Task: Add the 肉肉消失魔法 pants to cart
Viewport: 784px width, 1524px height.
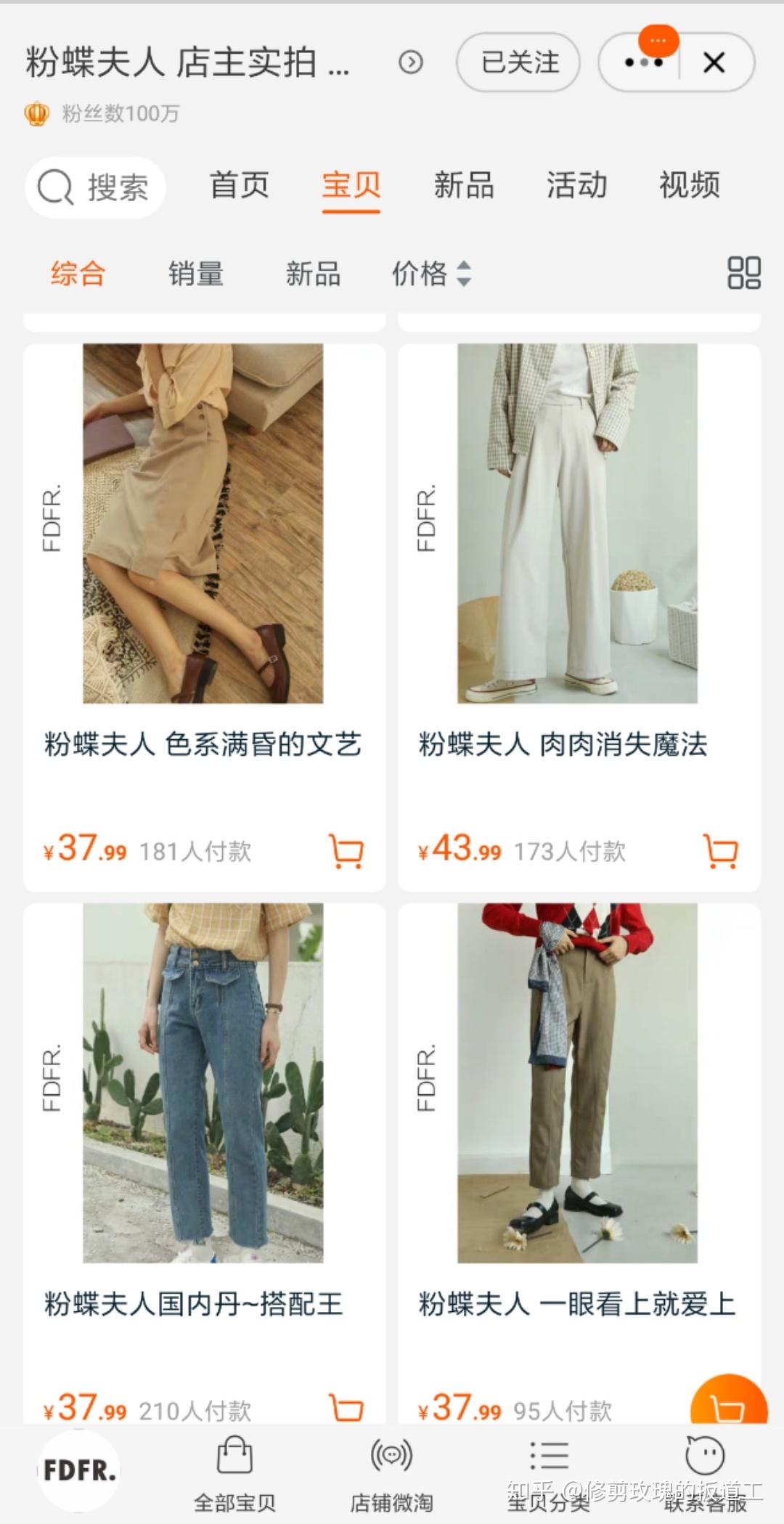Action: pos(720,851)
